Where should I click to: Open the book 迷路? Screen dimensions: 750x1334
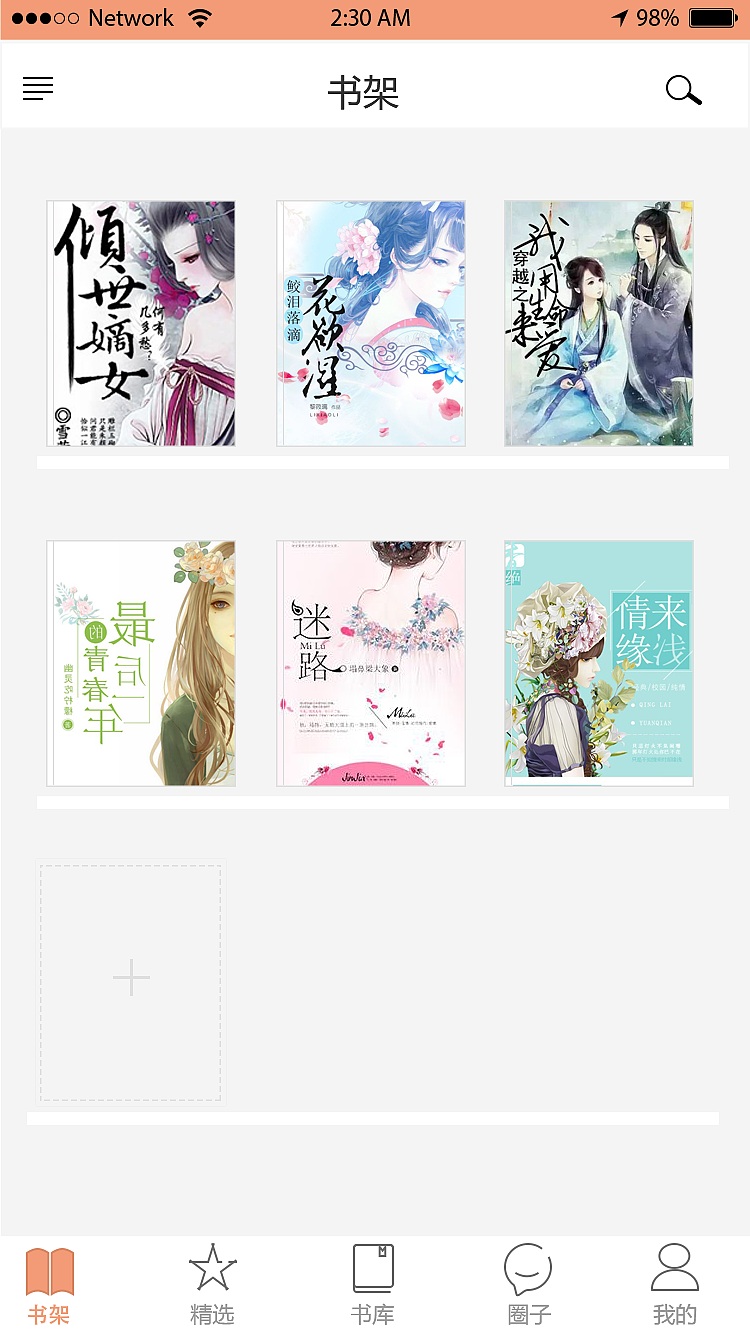click(370, 663)
